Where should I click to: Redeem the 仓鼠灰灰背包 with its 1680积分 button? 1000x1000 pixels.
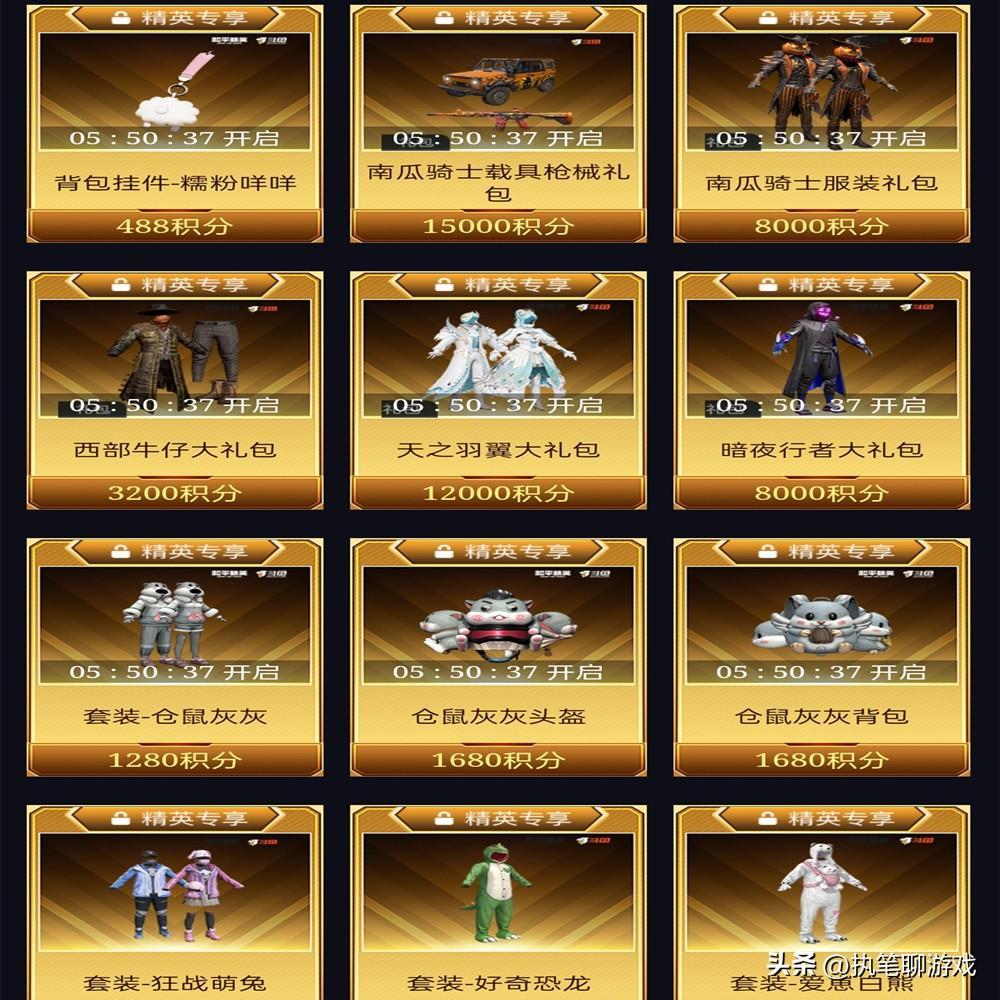coord(821,760)
